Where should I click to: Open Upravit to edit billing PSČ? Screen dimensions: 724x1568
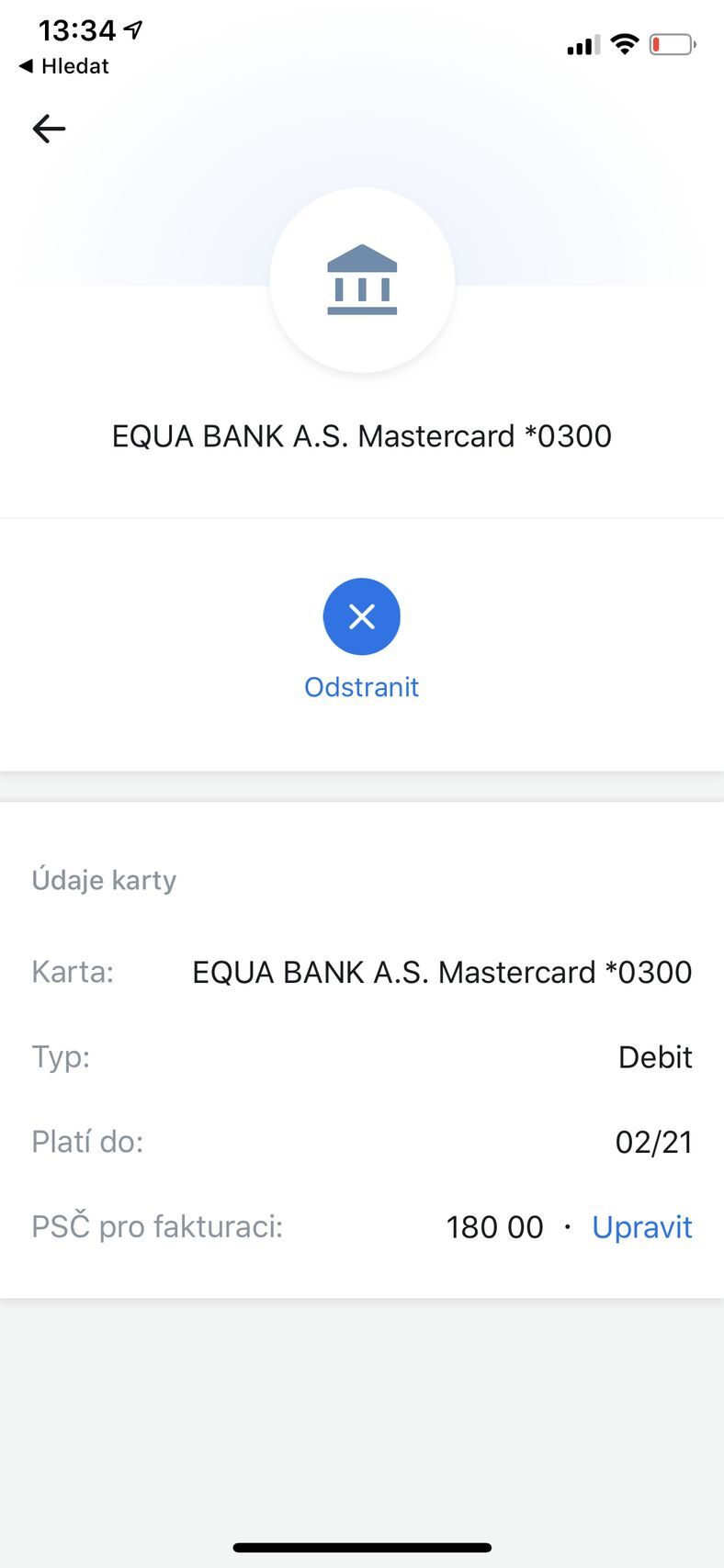point(642,1226)
